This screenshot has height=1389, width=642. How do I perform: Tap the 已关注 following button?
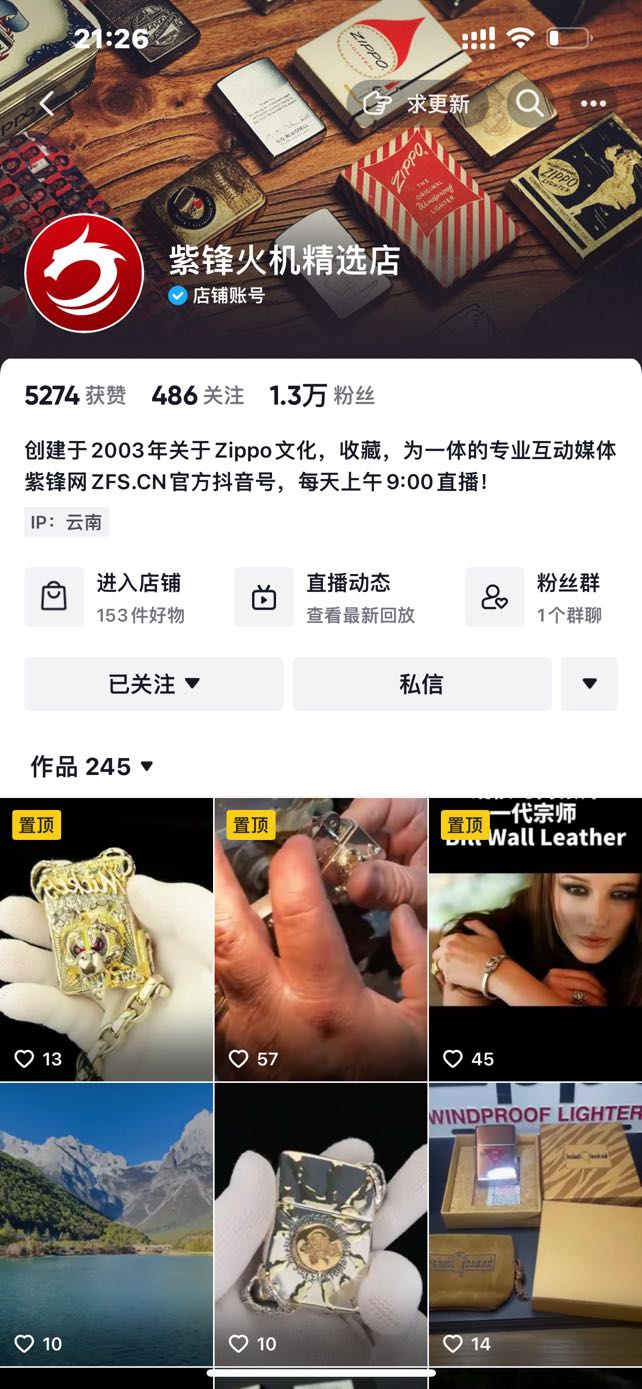(x=154, y=684)
